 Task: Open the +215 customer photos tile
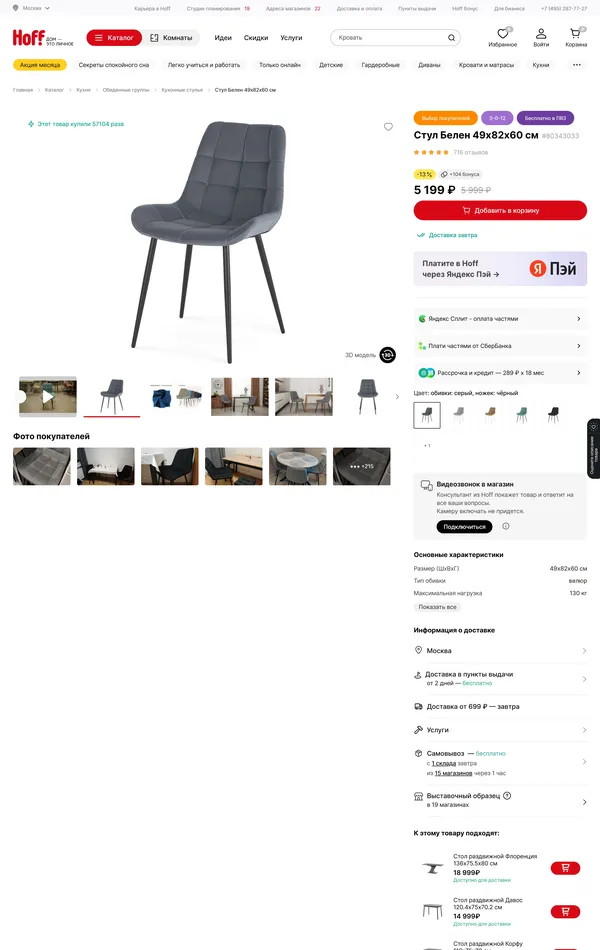click(x=361, y=466)
